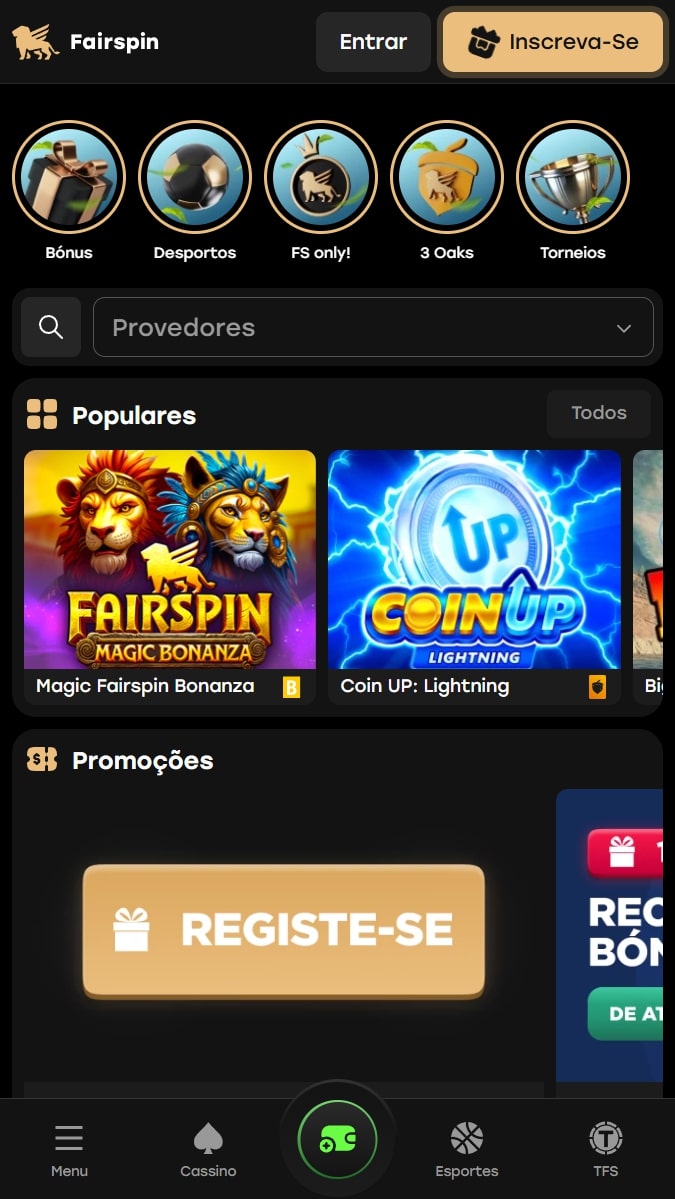Viewport: 675px width, 1199px height.
Task: Open the TFS tab
Action: tap(605, 1150)
